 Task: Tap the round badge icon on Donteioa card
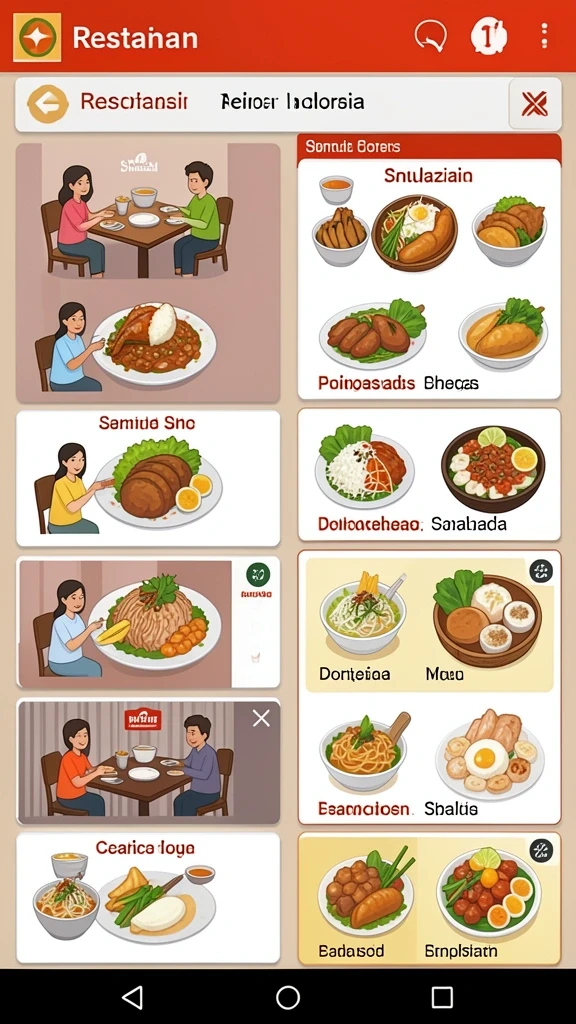pyautogui.click(x=541, y=571)
